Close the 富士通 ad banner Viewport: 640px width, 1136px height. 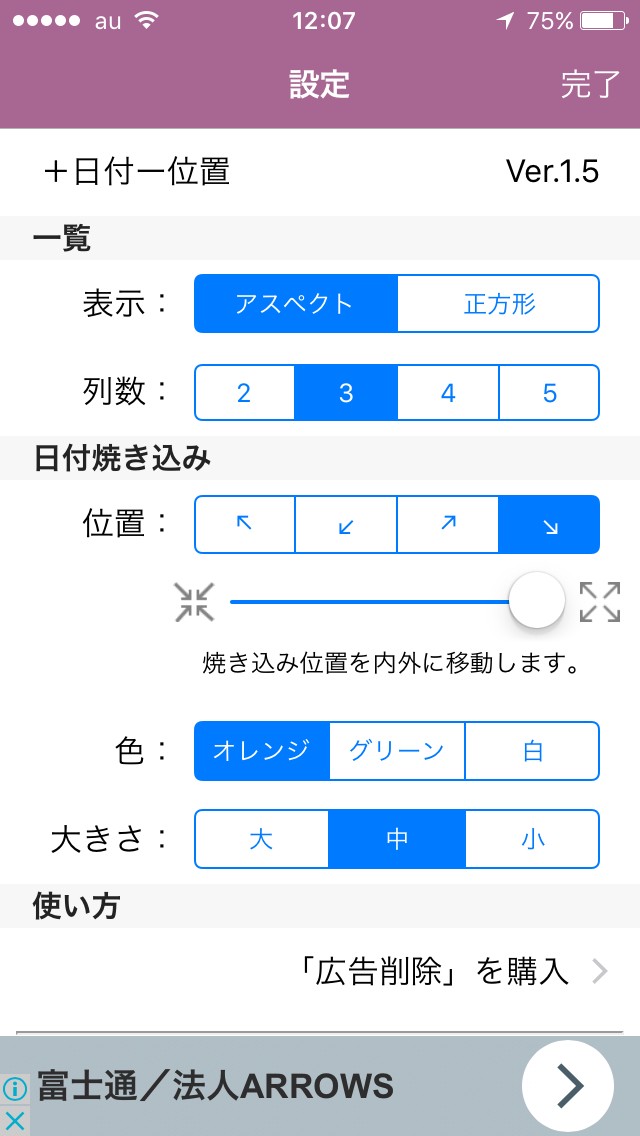15,1121
